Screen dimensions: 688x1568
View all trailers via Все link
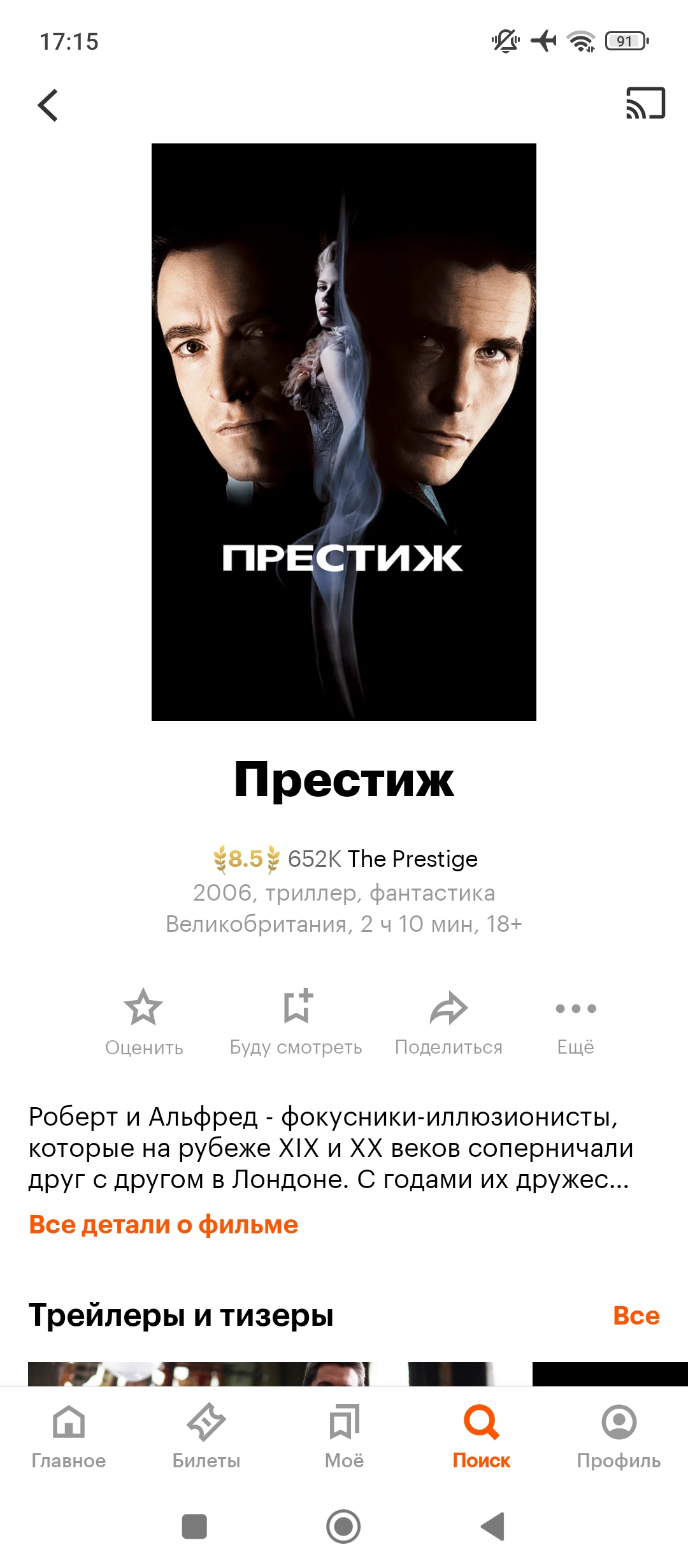pos(636,1316)
